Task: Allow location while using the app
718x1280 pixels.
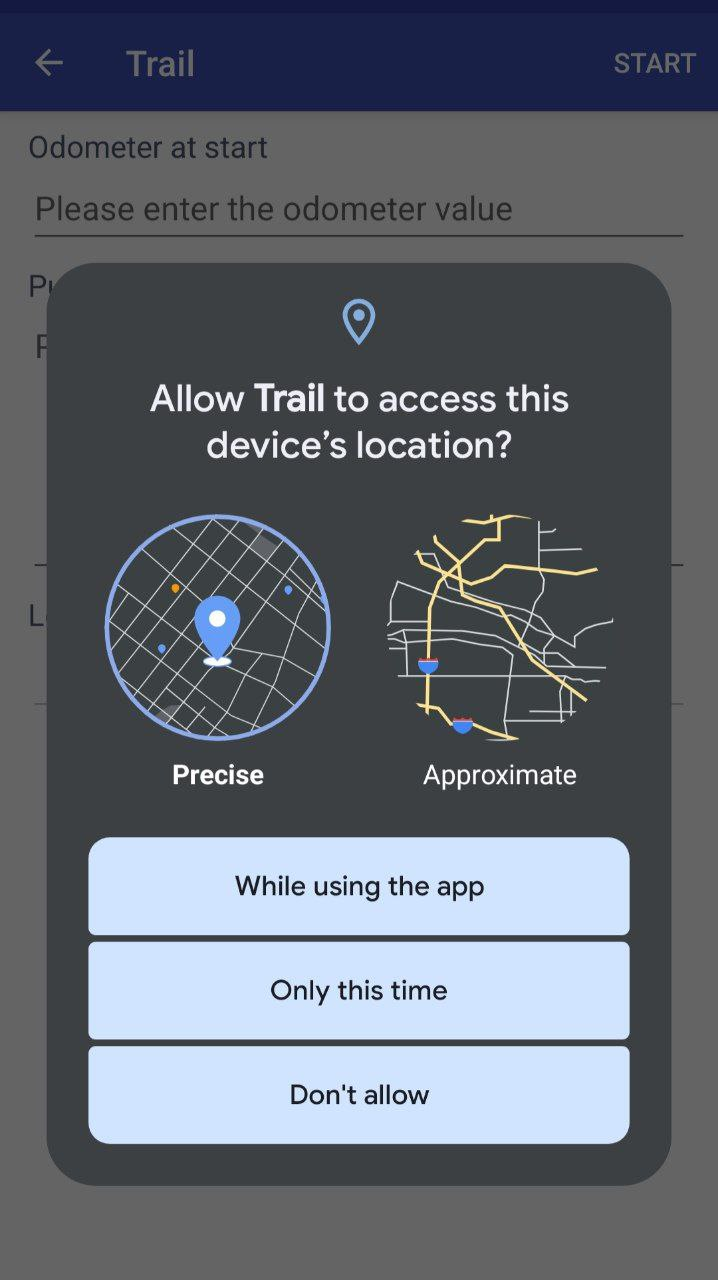Action: 359,886
